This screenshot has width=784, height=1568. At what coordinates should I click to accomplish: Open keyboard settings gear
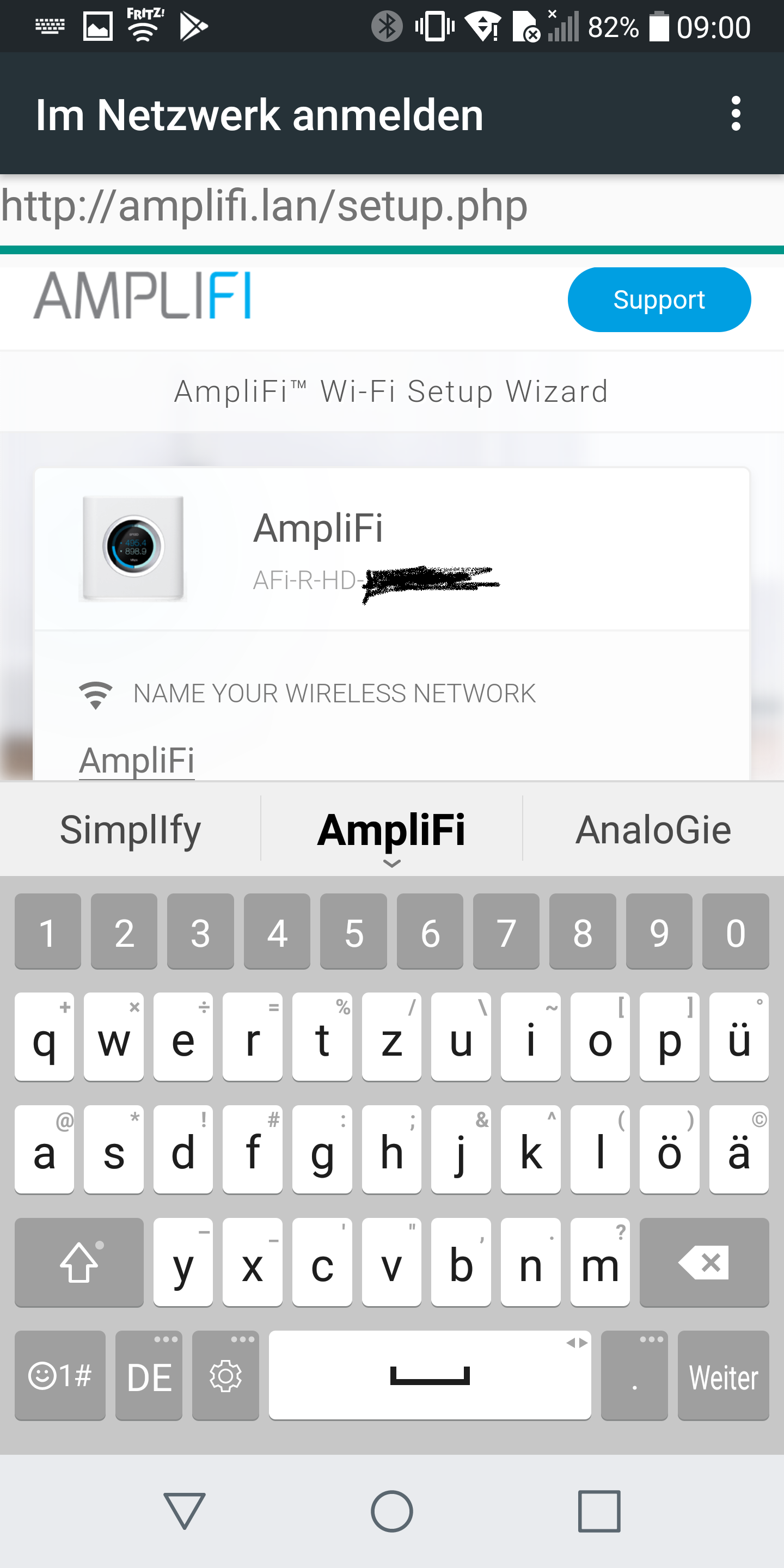tap(225, 1376)
